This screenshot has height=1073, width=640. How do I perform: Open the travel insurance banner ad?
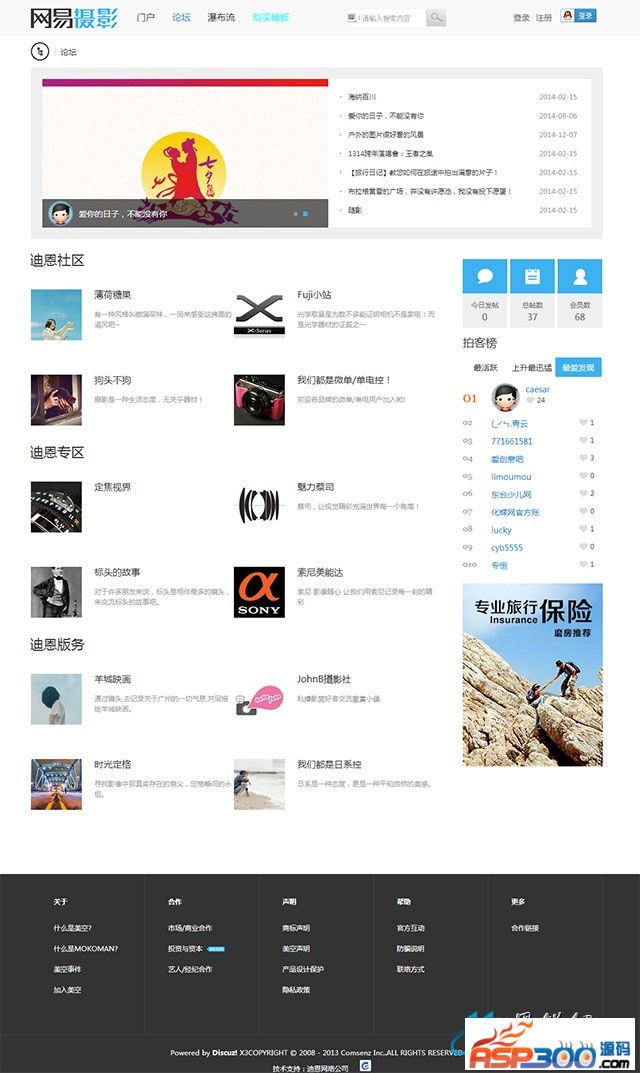coord(532,674)
